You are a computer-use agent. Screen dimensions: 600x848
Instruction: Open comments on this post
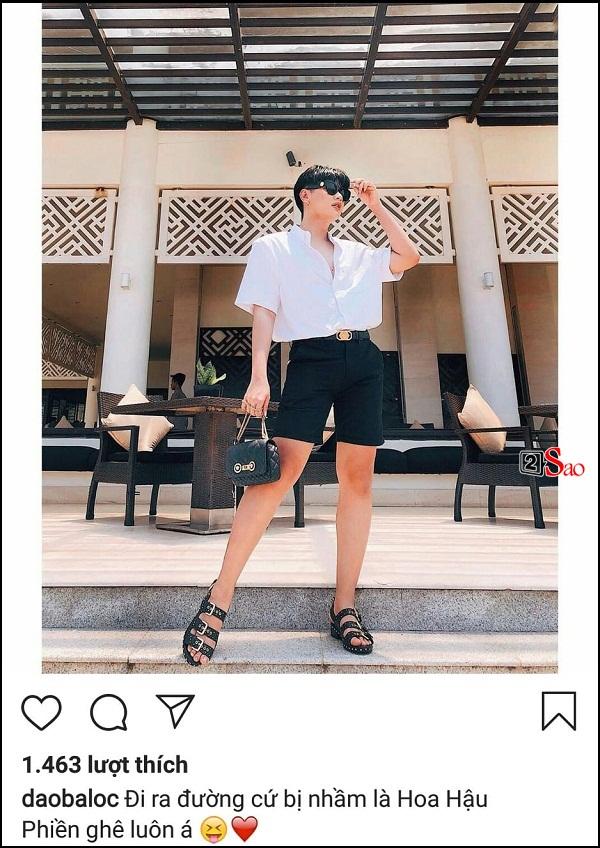[108, 712]
